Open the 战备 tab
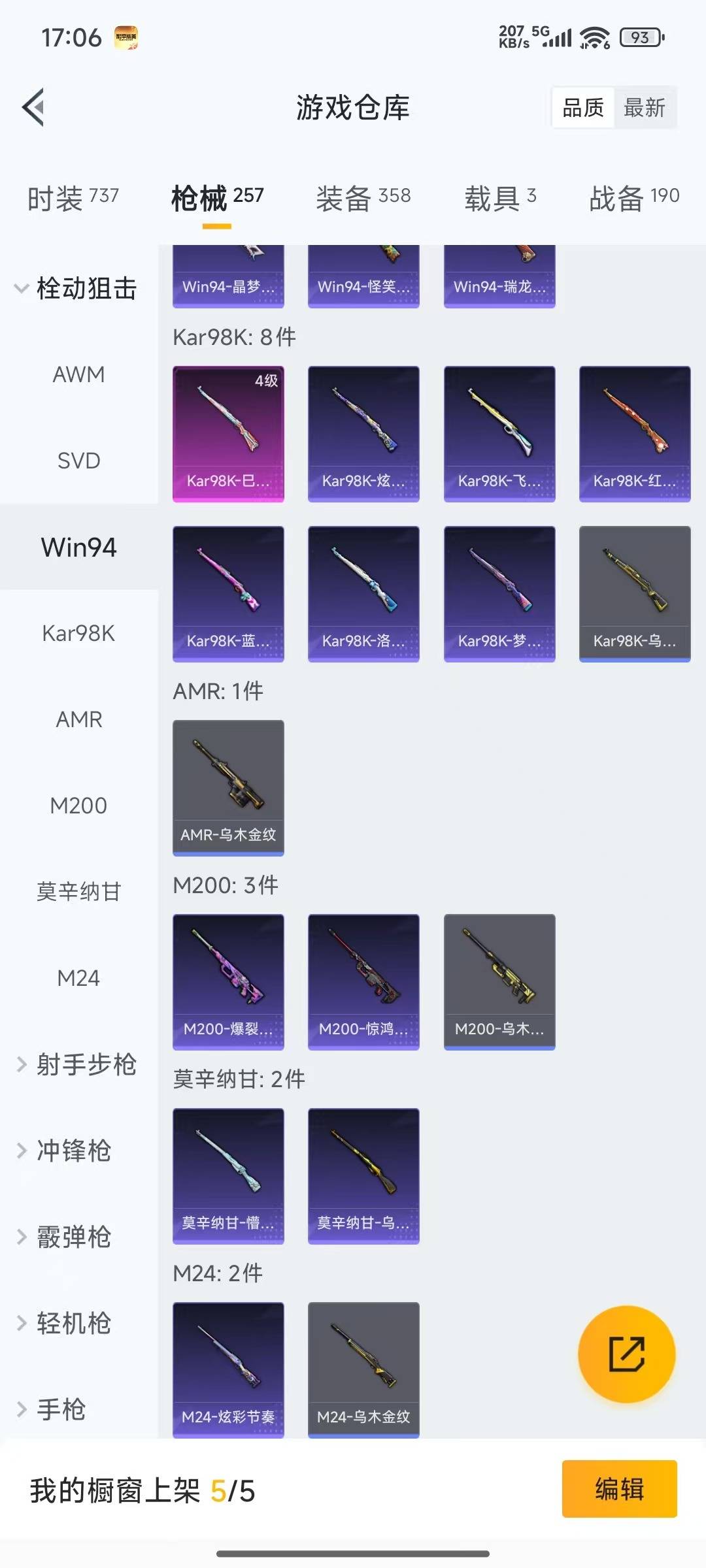Viewport: 706px width, 1568px height. [633, 197]
